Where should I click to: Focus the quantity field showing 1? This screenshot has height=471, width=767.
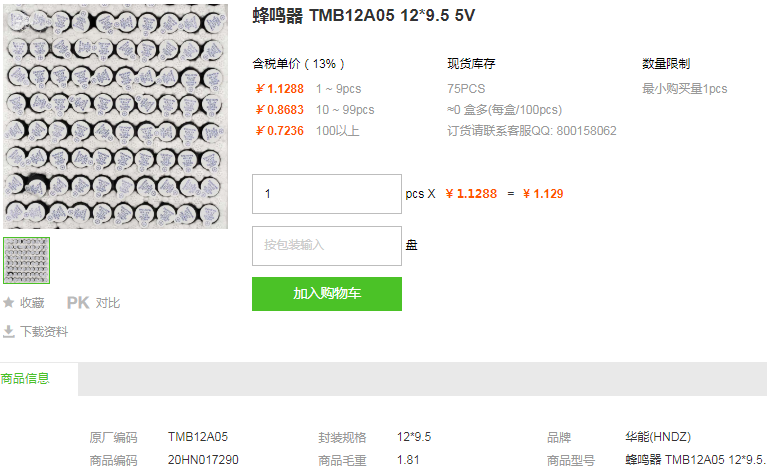(326, 194)
